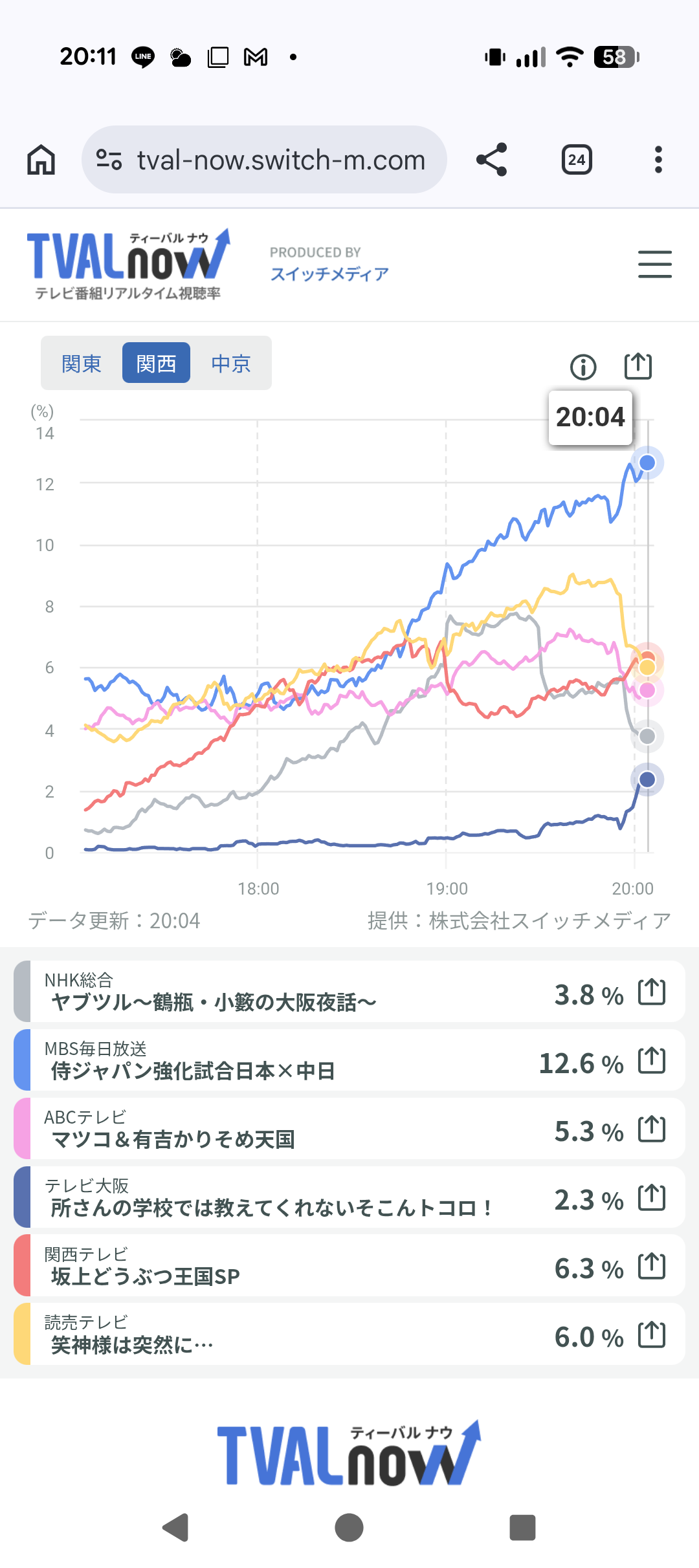Share the 関西テレビ 坂上どうぶつ王国SP rating
This screenshot has width=699, height=1568.
651,1266
